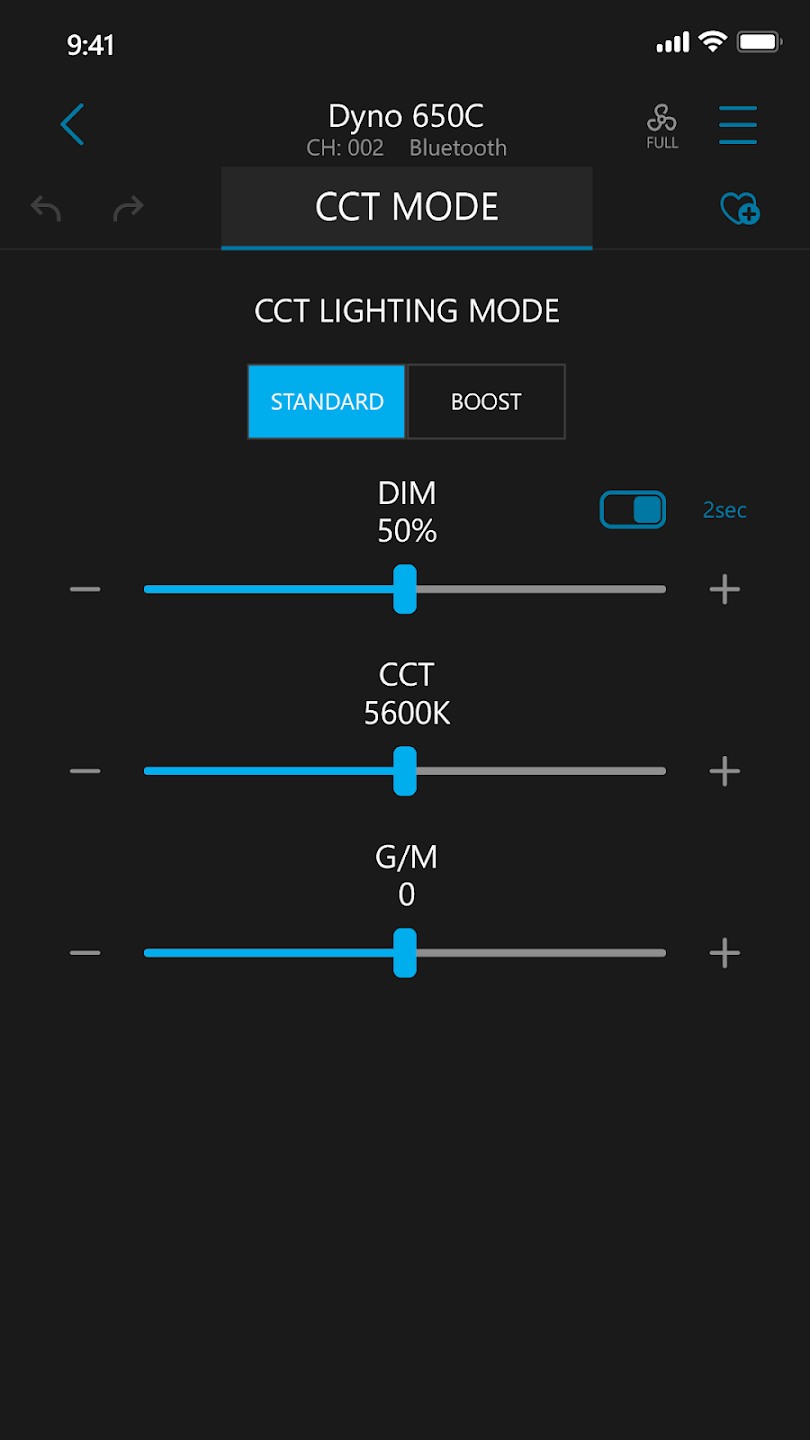Open the CCT MODE selector
Image resolution: width=810 pixels, height=1440 pixels.
[407, 208]
